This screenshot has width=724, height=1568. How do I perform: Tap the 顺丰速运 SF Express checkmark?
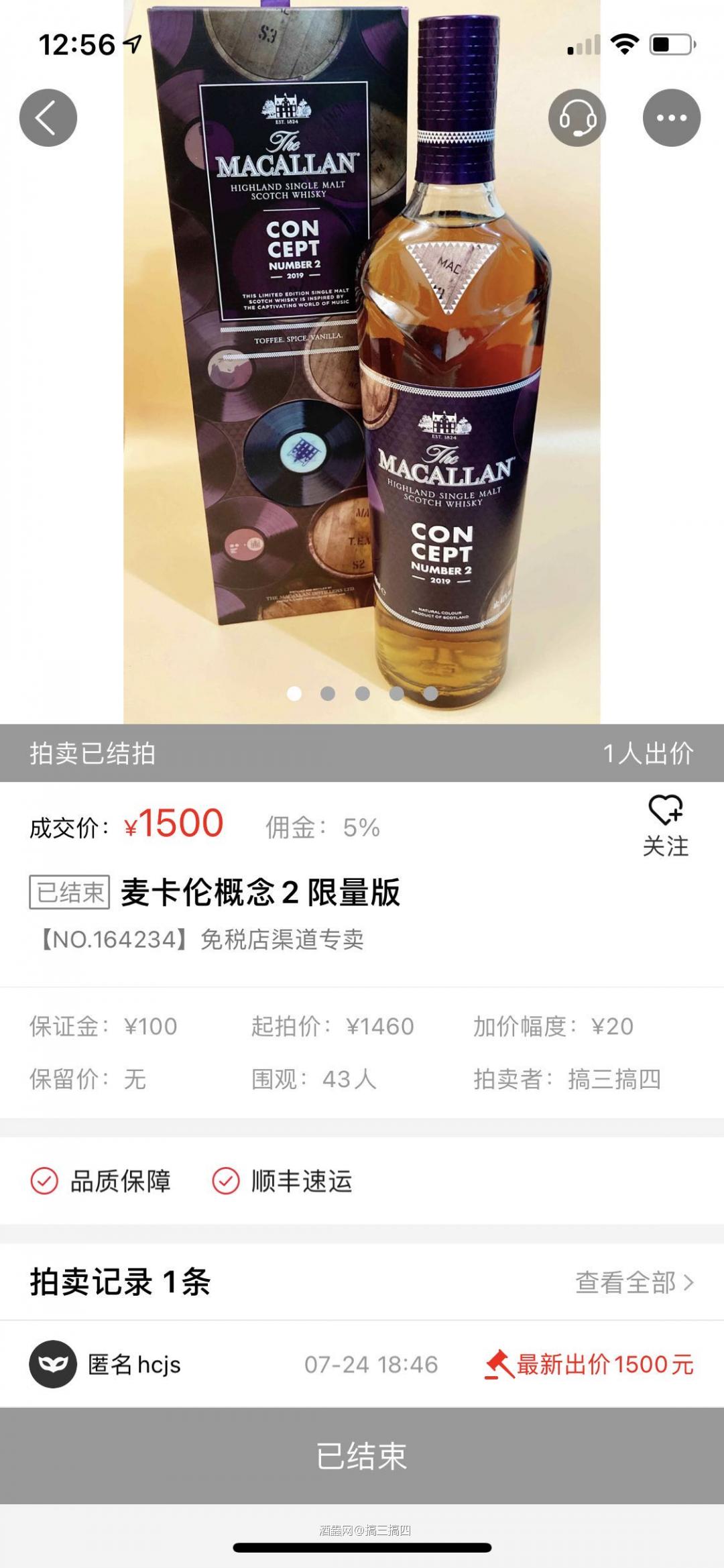[226, 1182]
